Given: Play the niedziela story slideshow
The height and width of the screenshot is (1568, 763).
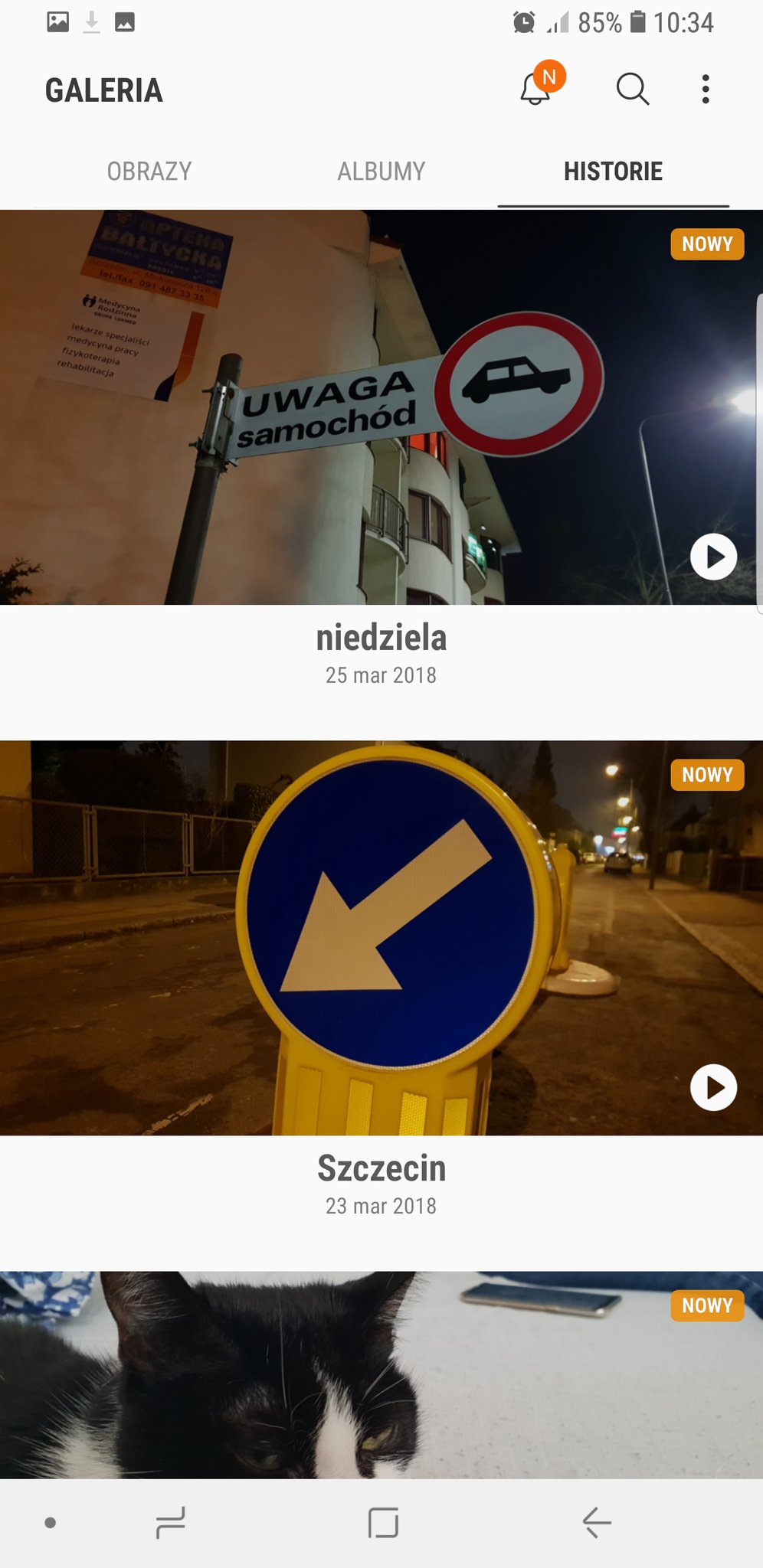Looking at the screenshot, I should click(x=713, y=557).
